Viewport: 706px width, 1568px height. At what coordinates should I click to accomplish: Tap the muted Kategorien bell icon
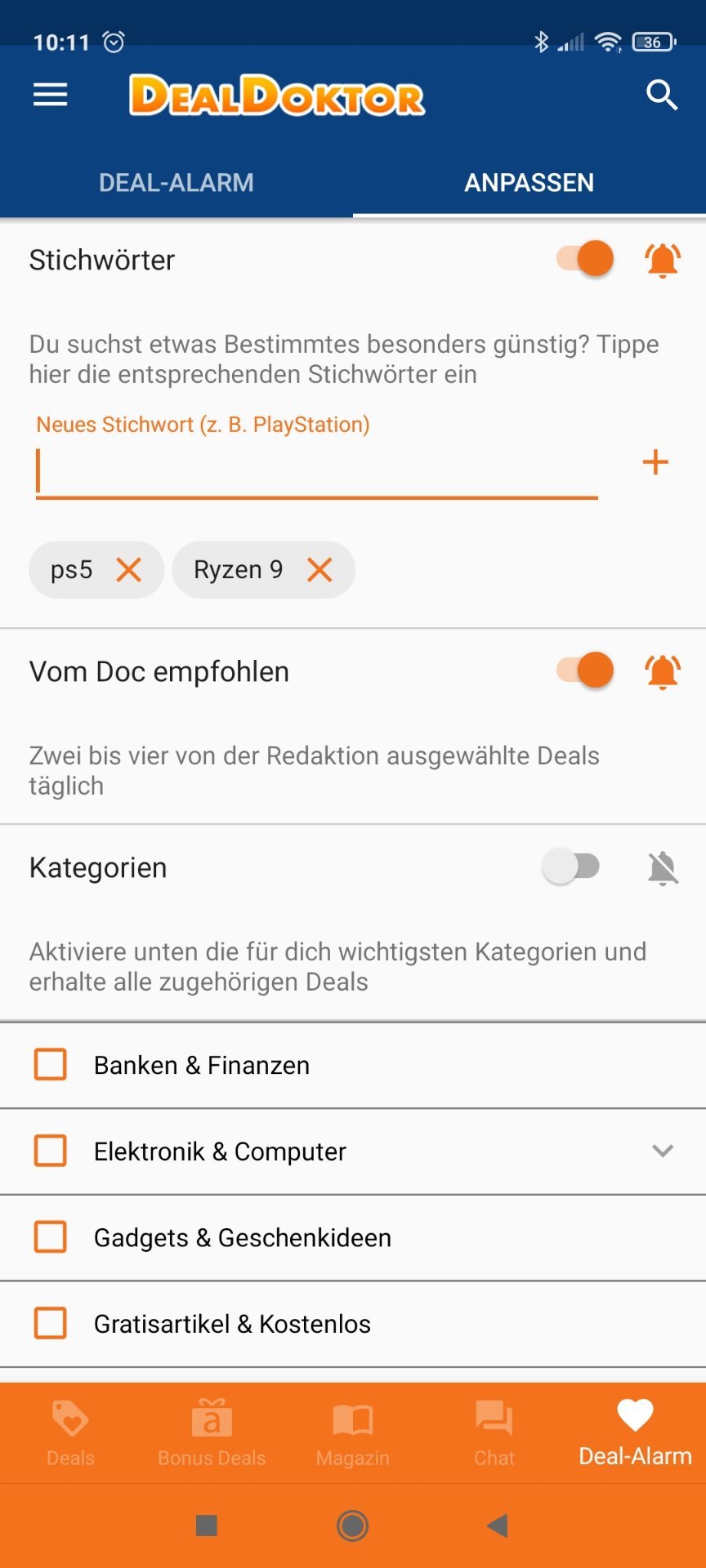(x=663, y=867)
